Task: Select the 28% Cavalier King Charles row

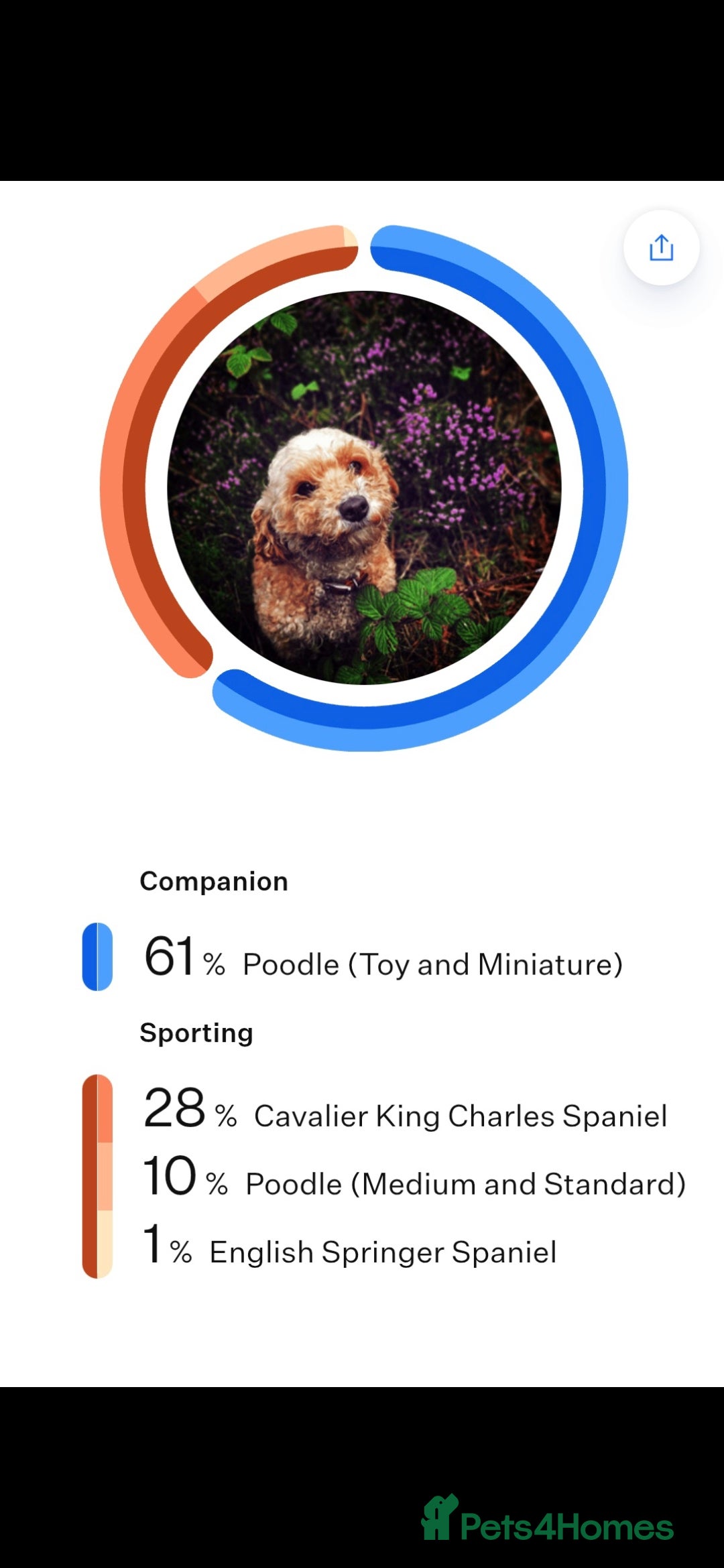Action: (x=402, y=1114)
